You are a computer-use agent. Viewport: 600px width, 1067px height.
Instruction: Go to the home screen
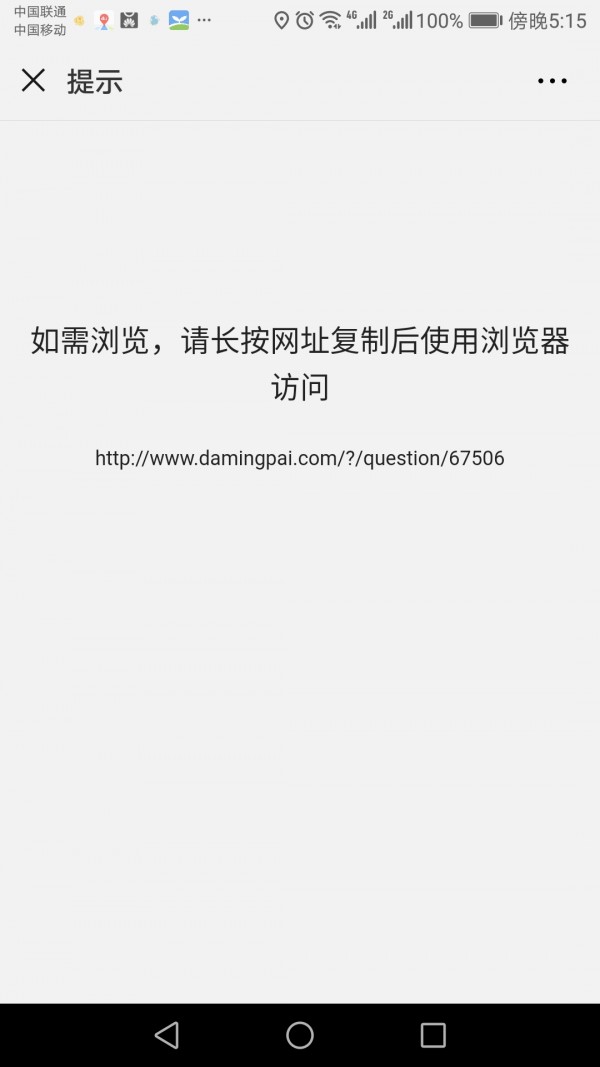[299, 1035]
